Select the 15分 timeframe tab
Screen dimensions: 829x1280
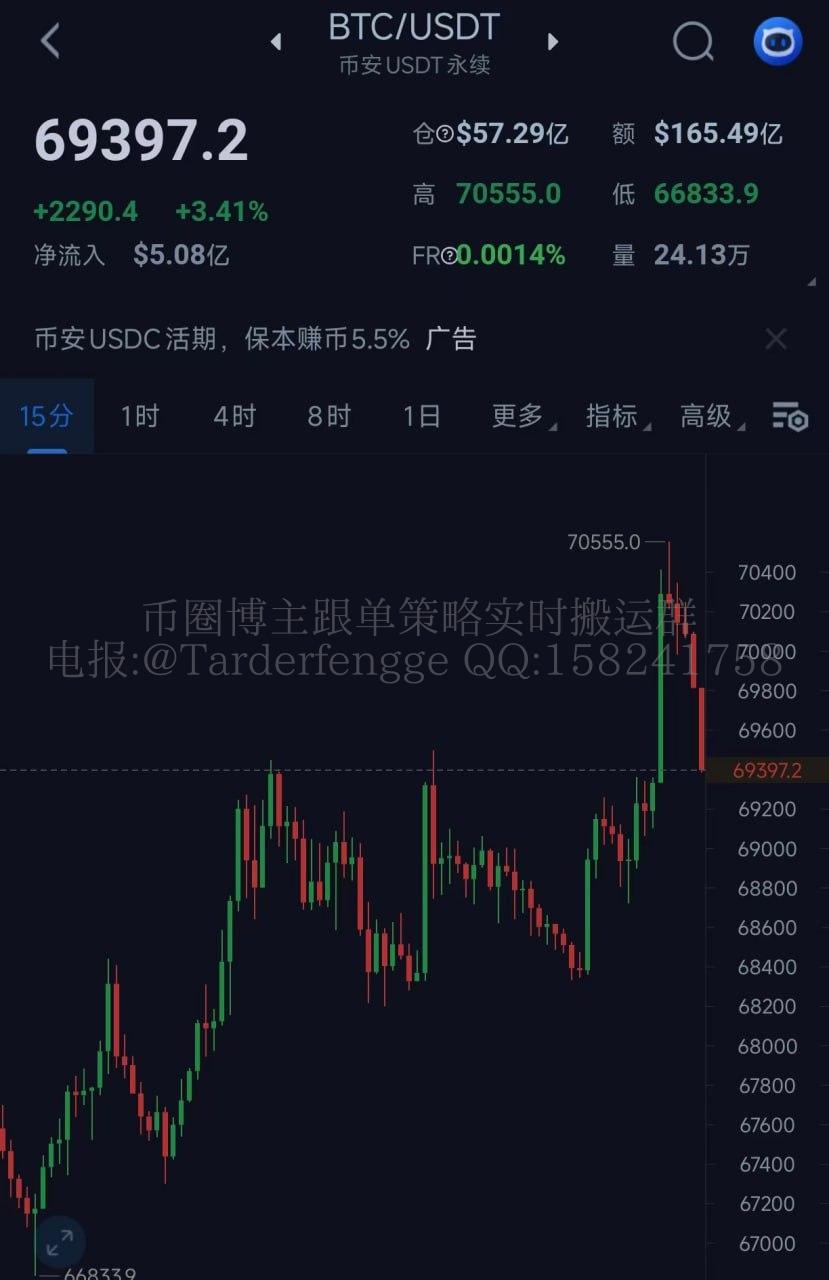coord(46,416)
